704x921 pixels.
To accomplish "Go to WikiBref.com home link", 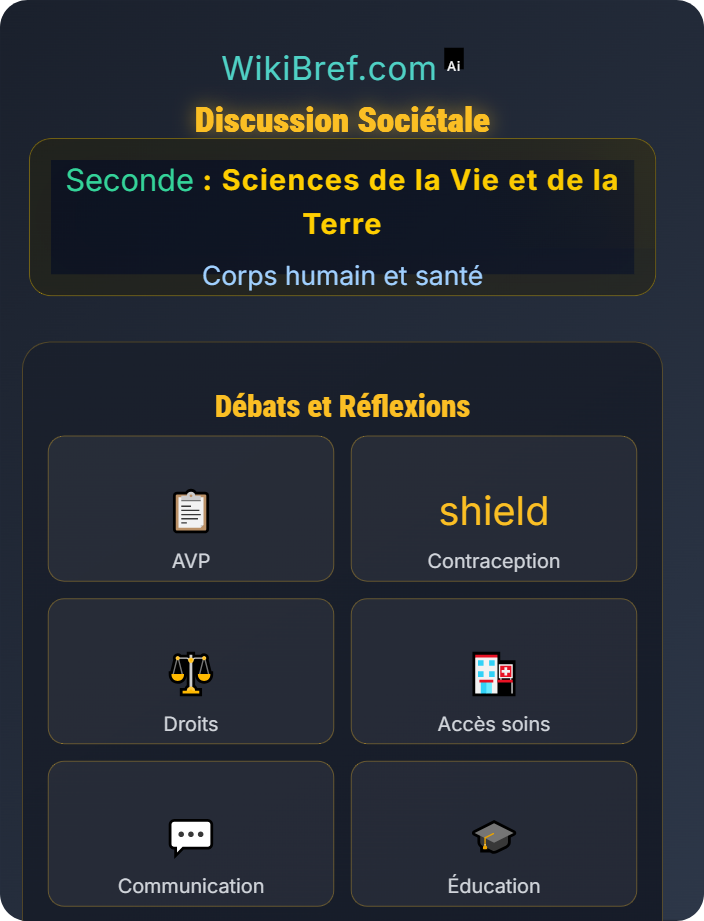I will [x=329, y=68].
